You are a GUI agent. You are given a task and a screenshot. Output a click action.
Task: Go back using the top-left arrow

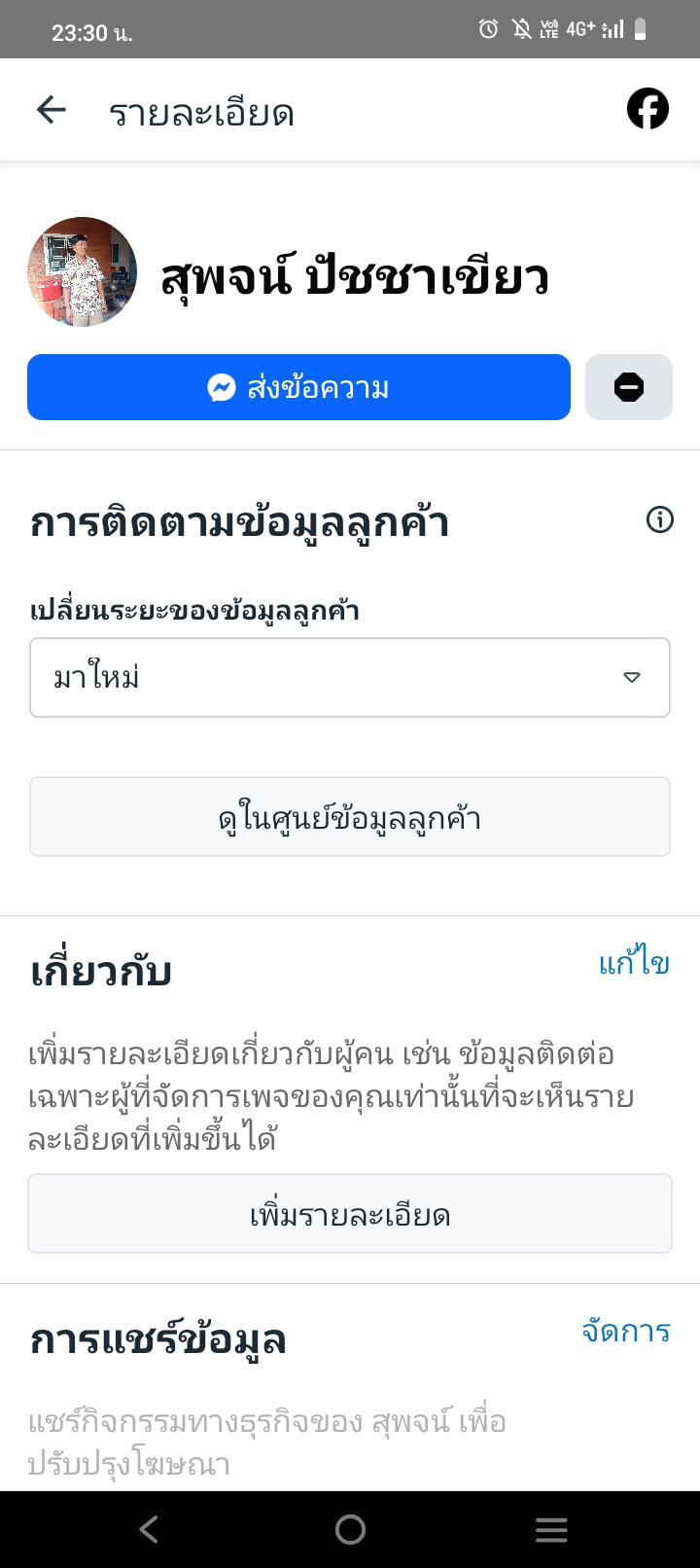tap(51, 111)
